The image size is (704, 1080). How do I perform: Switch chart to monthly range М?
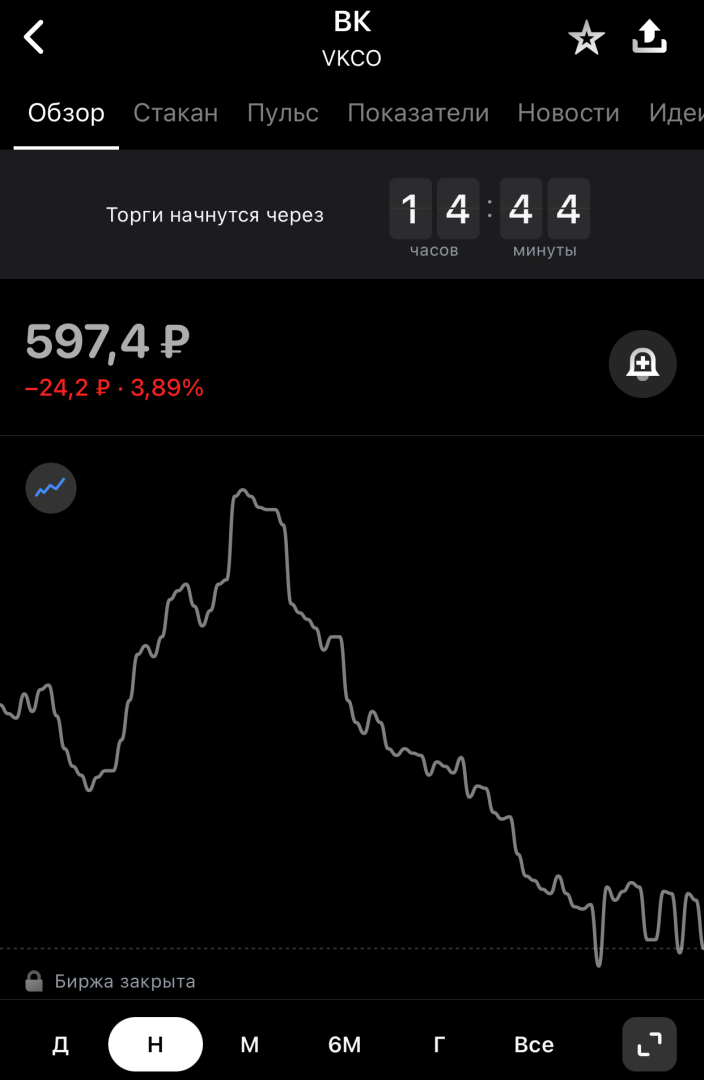pos(250,1045)
